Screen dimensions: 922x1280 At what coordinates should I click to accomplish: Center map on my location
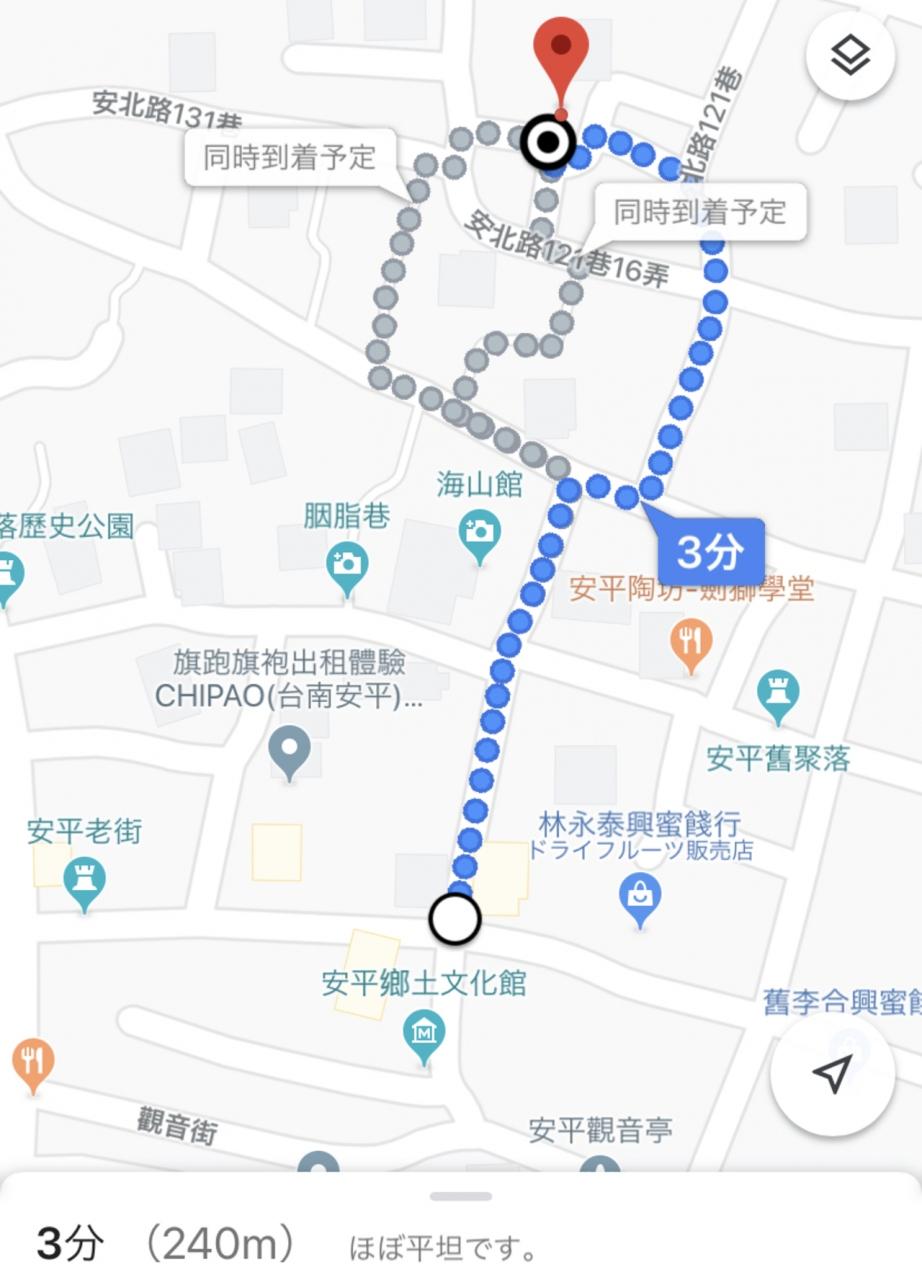(x=832, y=1073)
